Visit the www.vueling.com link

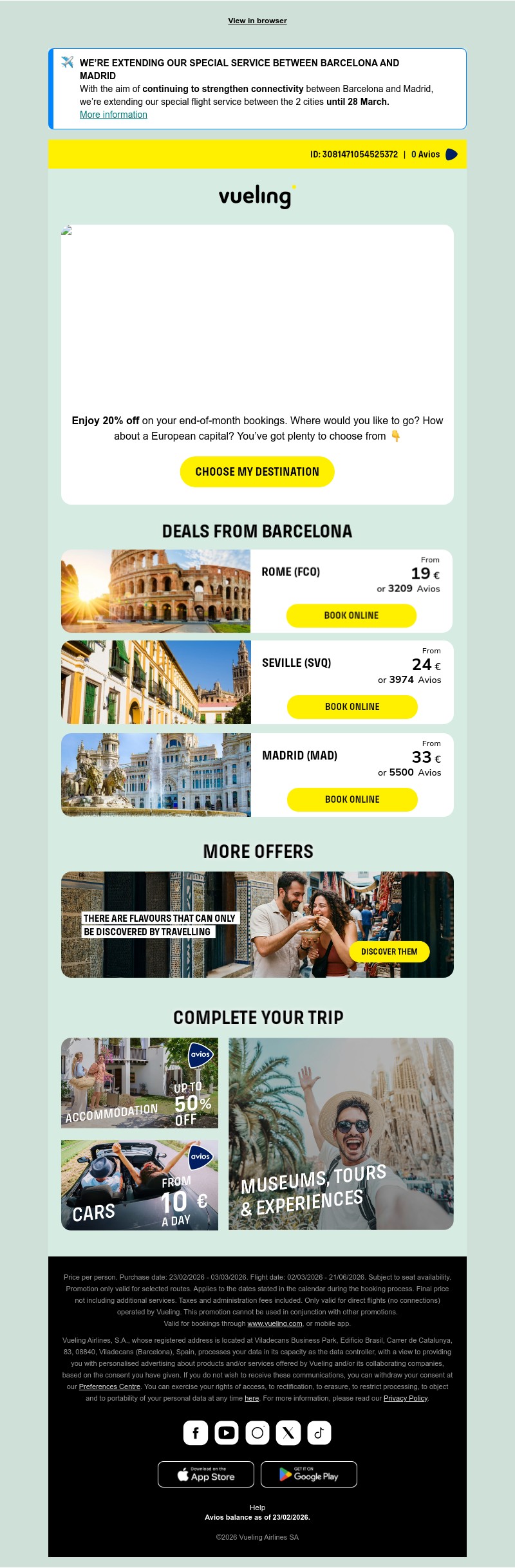coord(274,1323)
